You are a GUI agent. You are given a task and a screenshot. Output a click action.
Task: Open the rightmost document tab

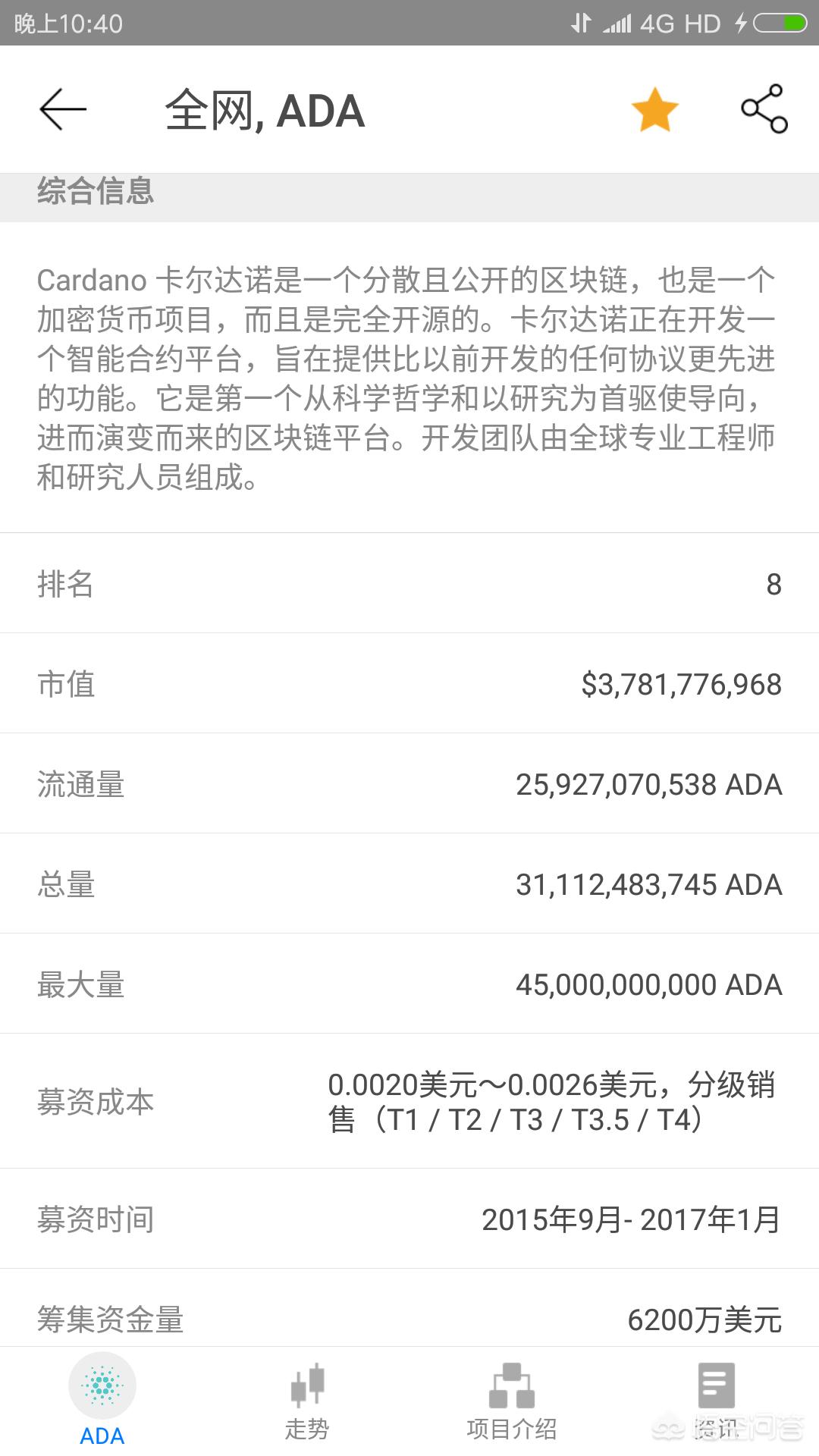[x=717, y=1401]
